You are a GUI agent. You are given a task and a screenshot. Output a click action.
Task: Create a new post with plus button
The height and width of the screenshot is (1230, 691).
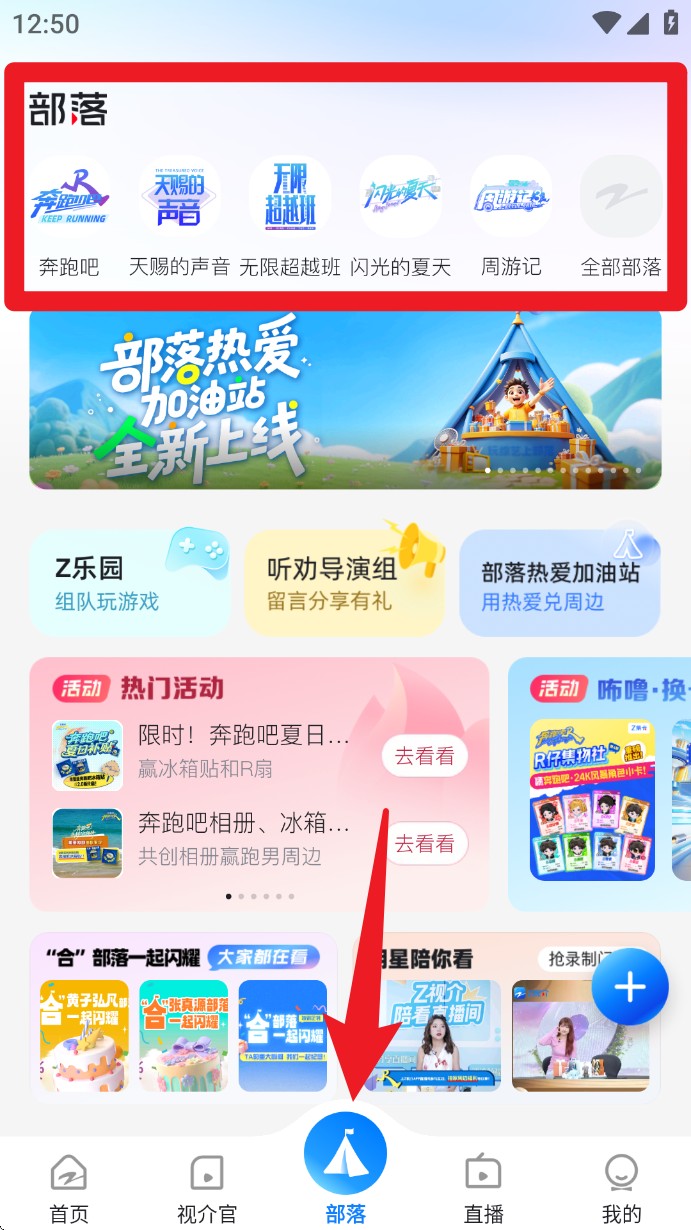[x=630, y=988]
